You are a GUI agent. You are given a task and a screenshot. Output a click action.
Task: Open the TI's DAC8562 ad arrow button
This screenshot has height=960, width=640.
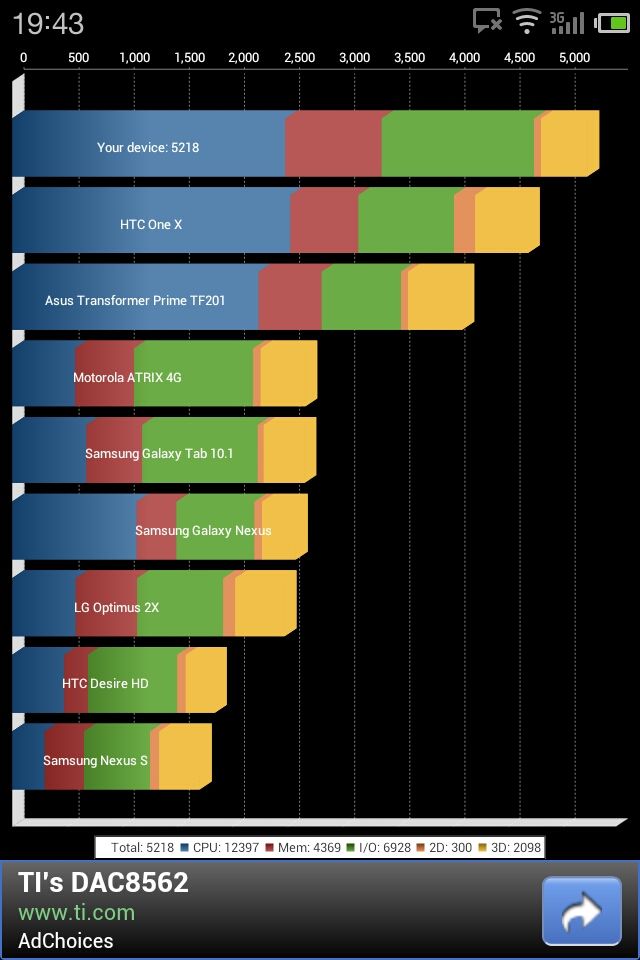581,911
